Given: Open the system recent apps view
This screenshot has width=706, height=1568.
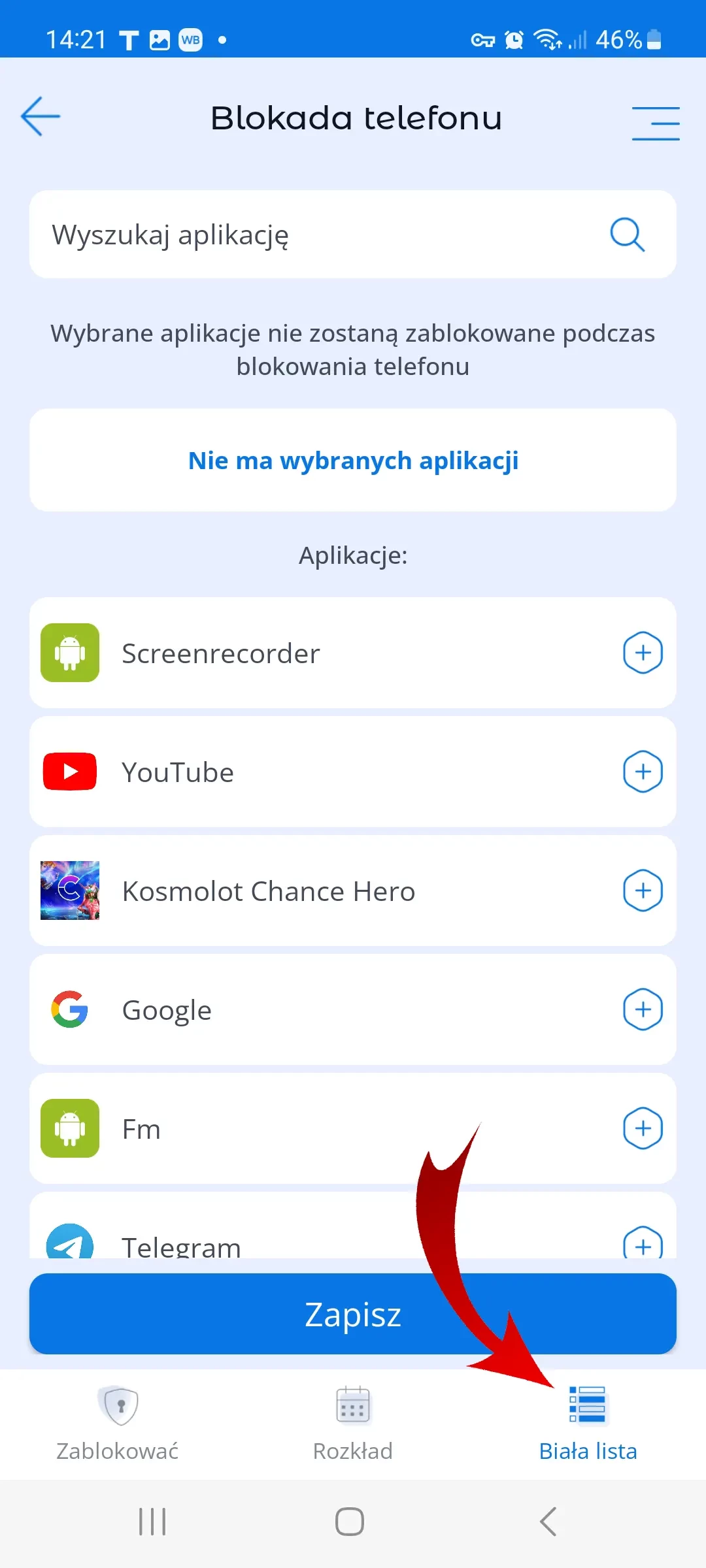Looking at the screenshot, I should click(152, 1522).
